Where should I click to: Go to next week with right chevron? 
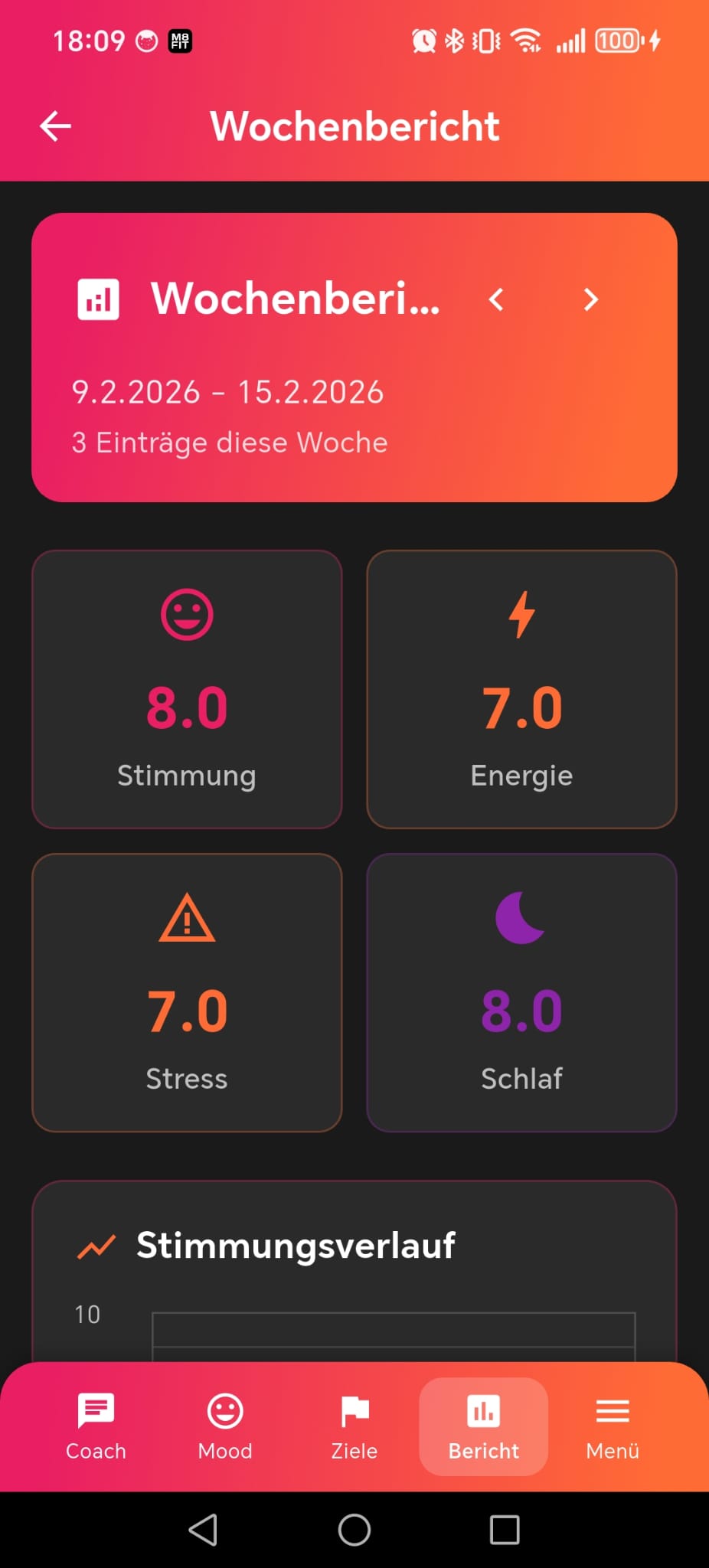point(590,300)
